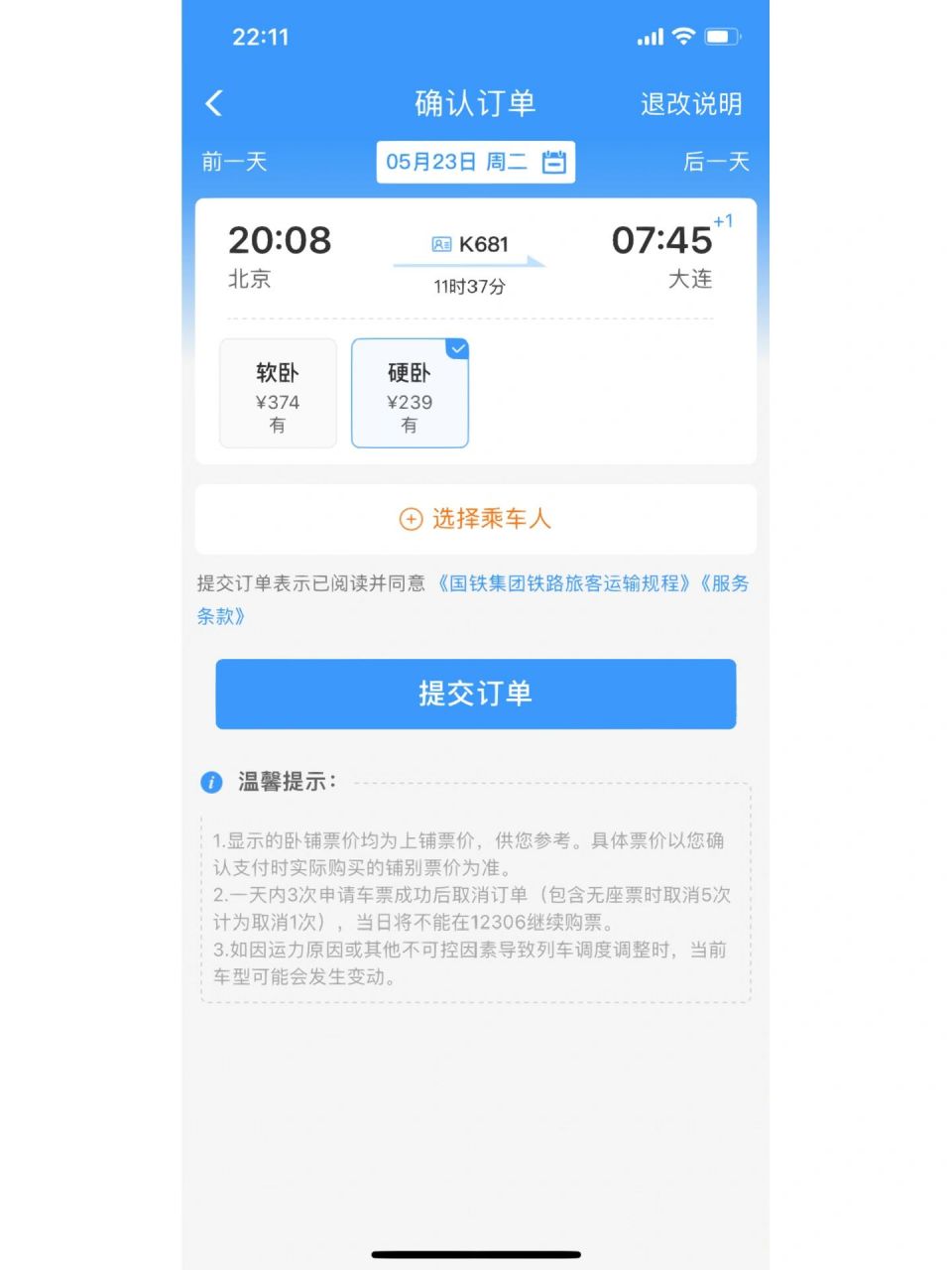Tap the Wi-Fi icon in the status bar
Screen dimensions: 952x1270
coord(682,37)
